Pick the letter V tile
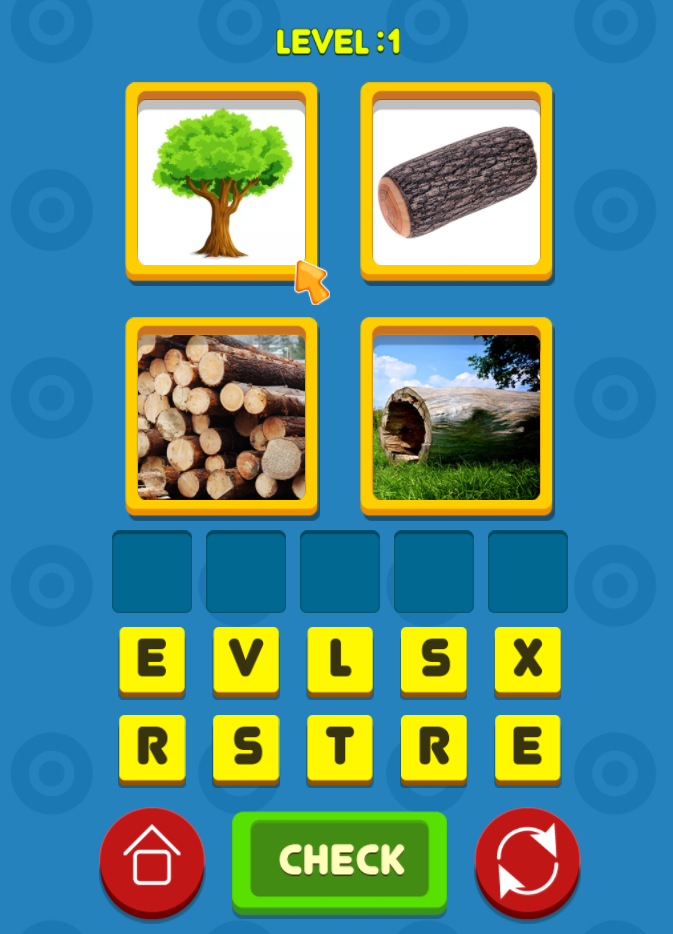Screen dimensions: 673x934 point(246,659)
